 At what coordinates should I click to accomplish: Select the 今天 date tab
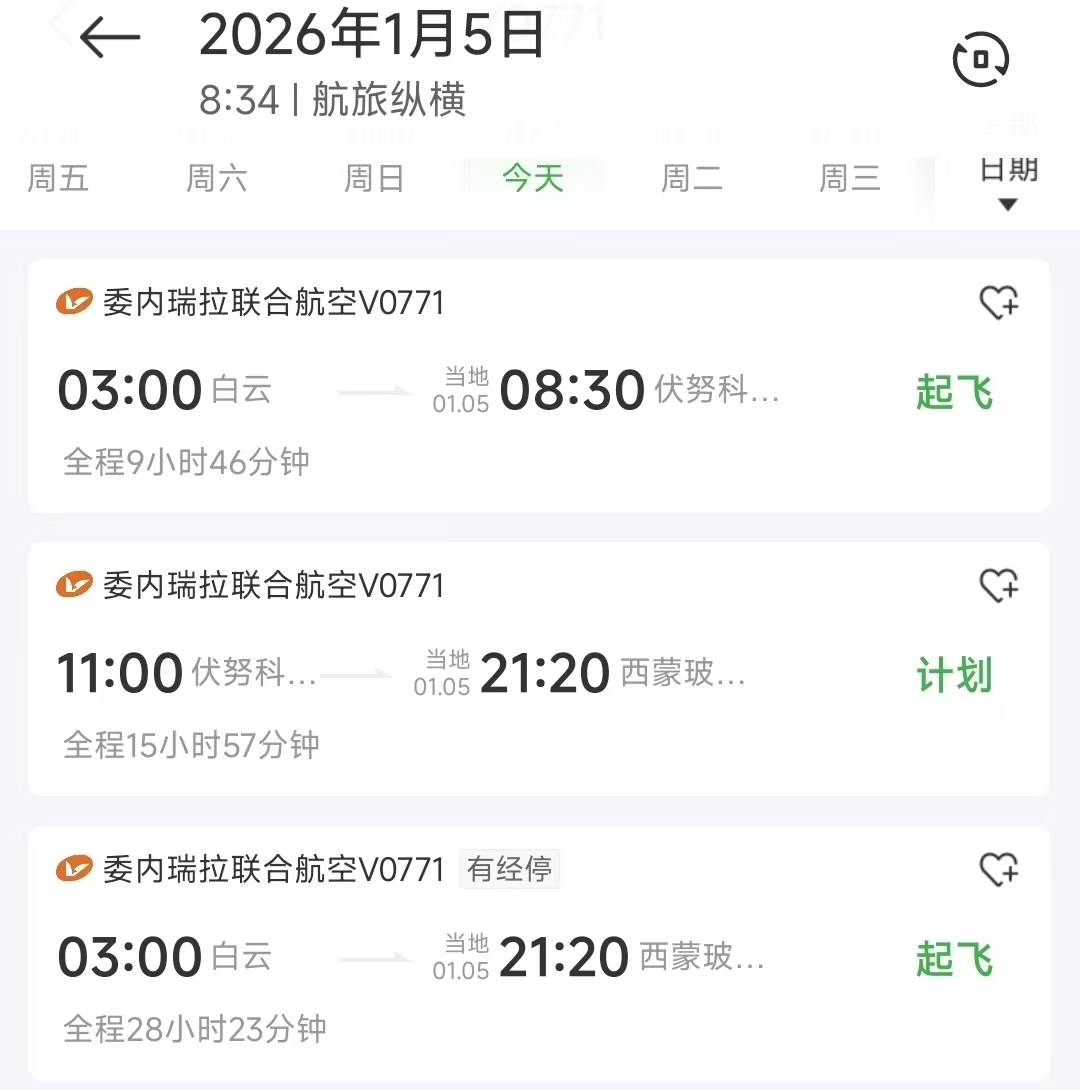[x=533, y=179]
